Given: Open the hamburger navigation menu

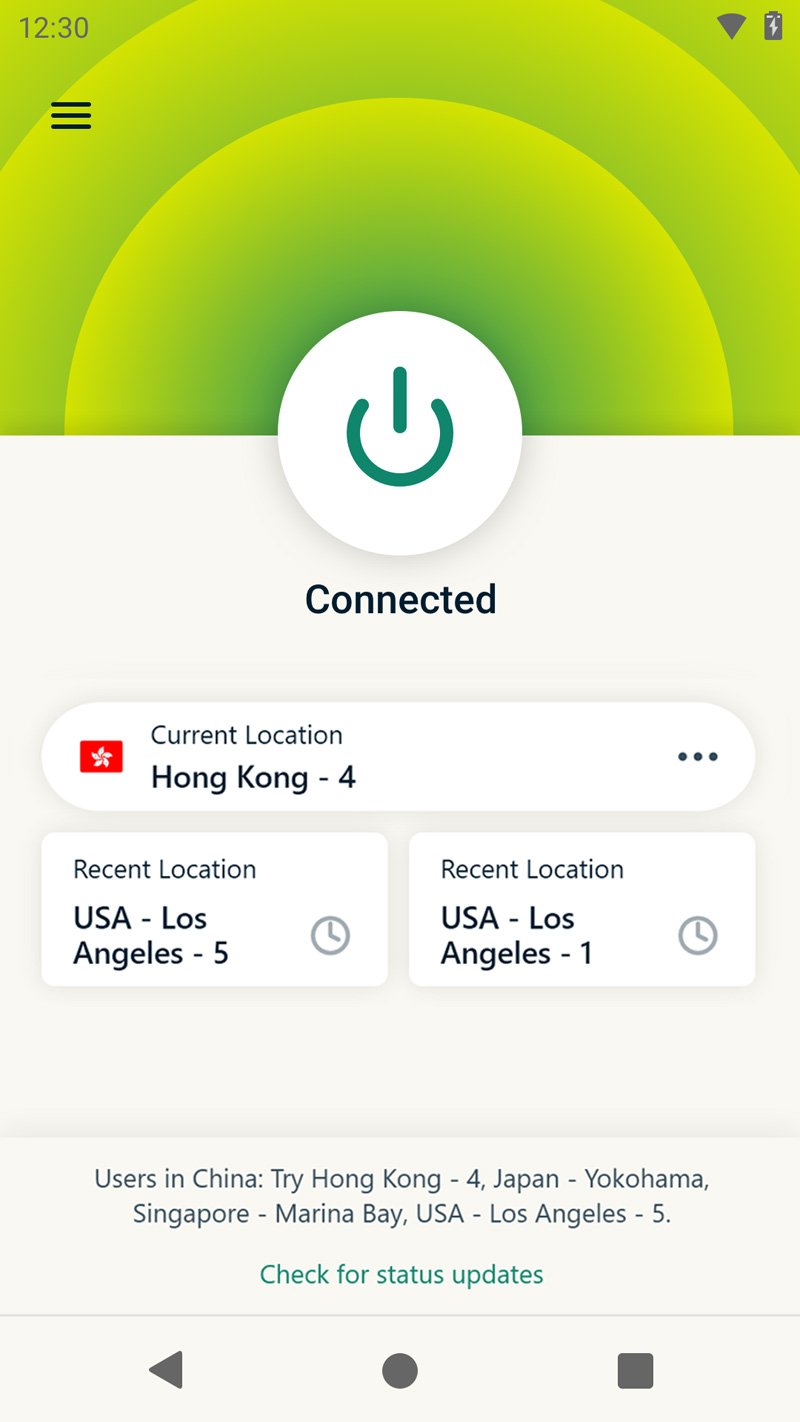Looking at the screenshot, I should 70,115.
